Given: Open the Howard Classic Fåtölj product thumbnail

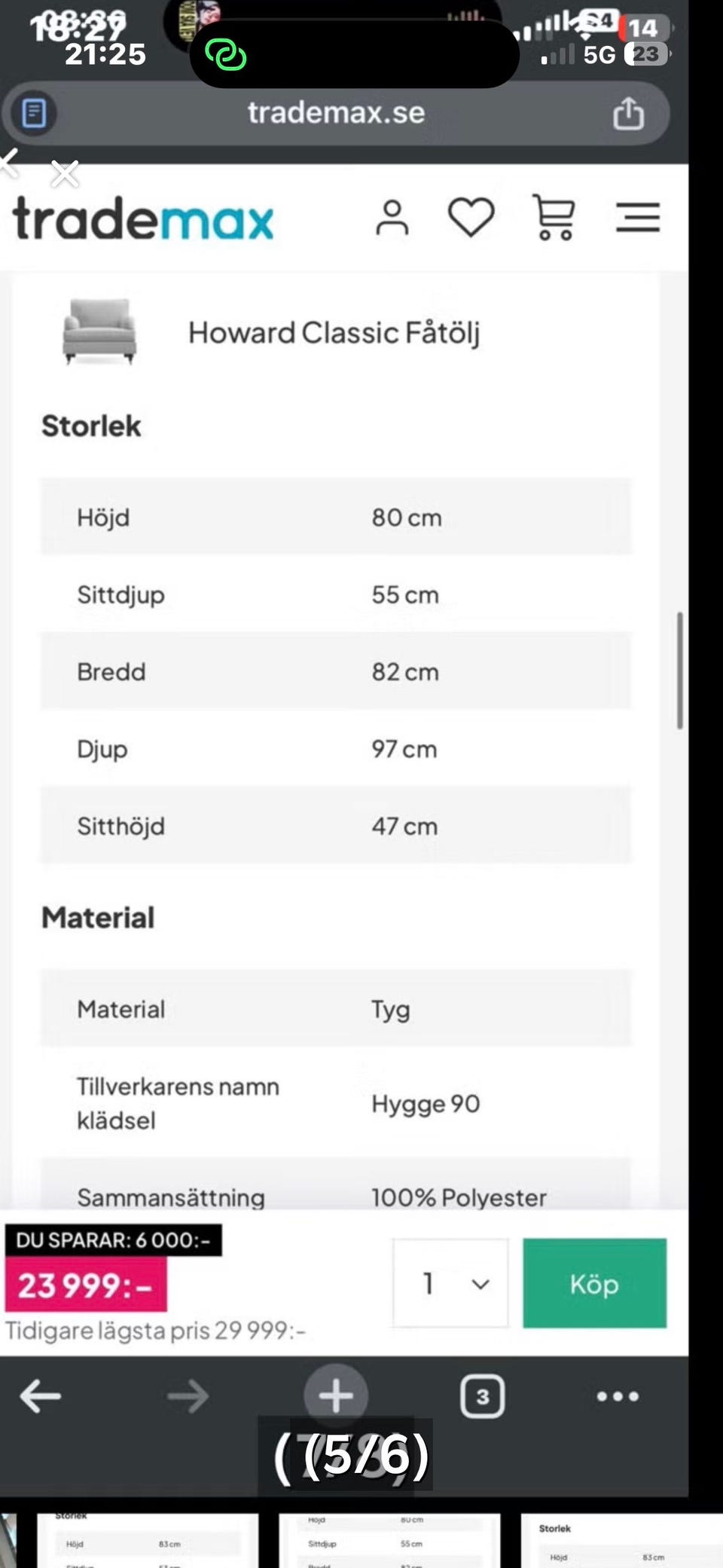Looking at the screenshot, I should 99,332.
